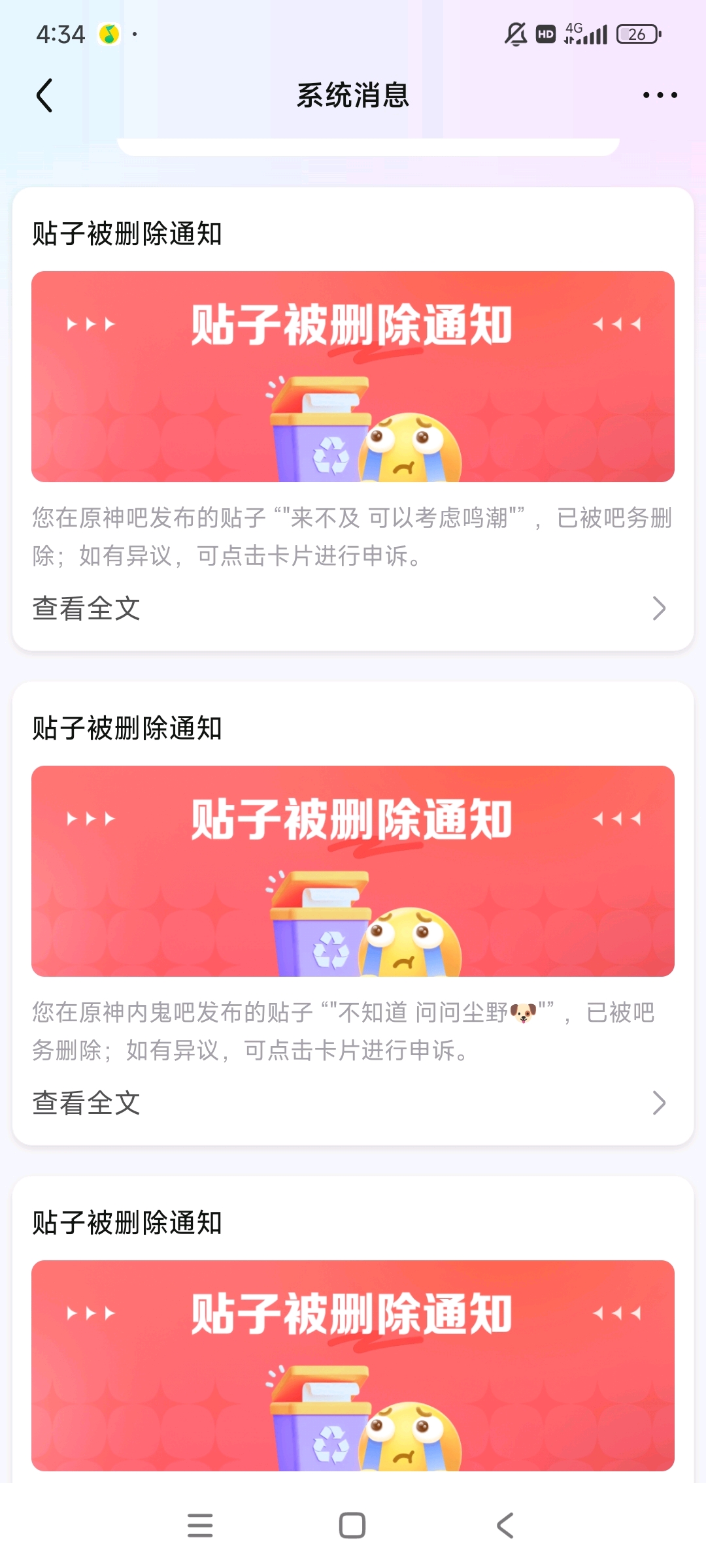The width and height of the screenshot is (706, 1568).
Task: Open the three-dot overflow menu
Action: click(660, 95)
